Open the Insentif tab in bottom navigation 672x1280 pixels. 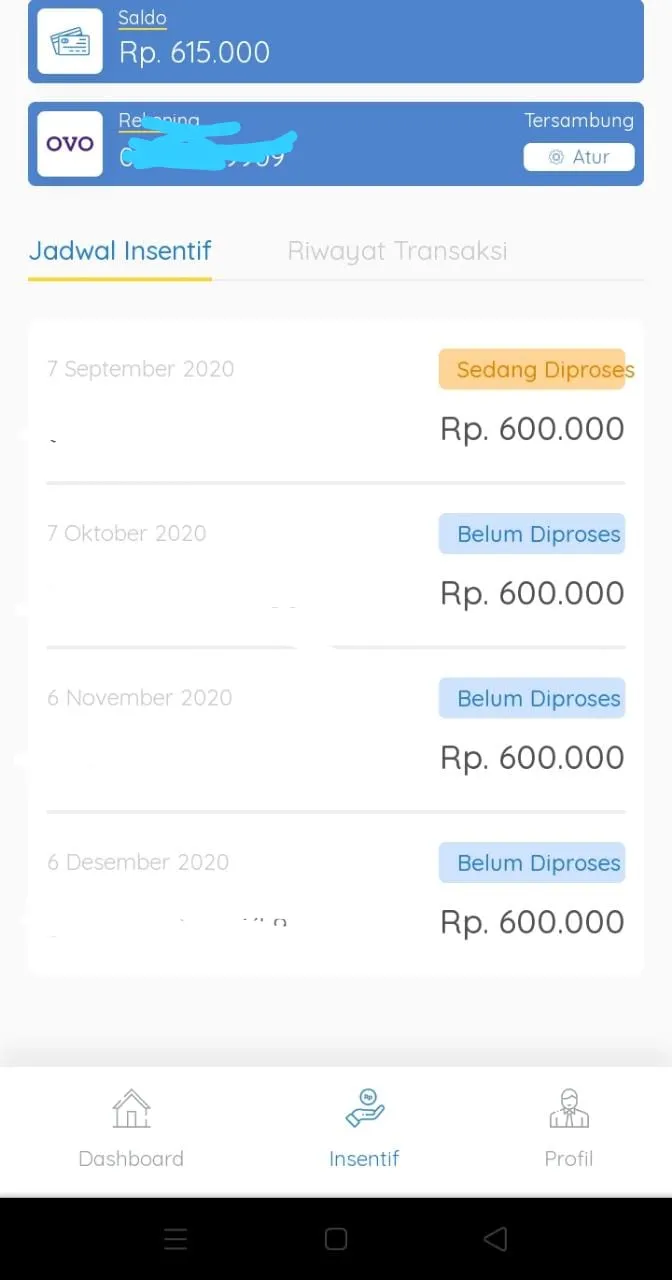[364, 1129]
